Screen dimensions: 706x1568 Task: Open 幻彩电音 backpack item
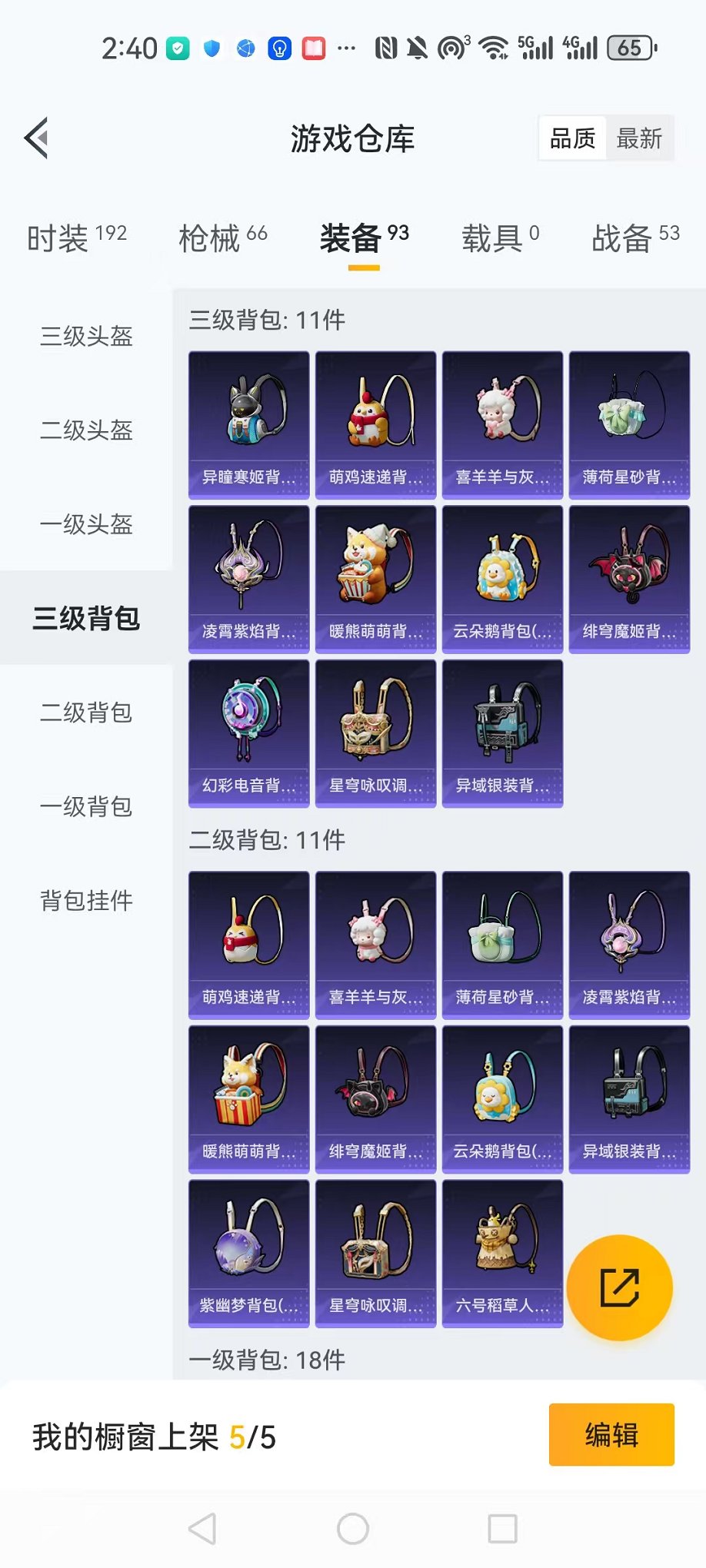pos(248,733)
